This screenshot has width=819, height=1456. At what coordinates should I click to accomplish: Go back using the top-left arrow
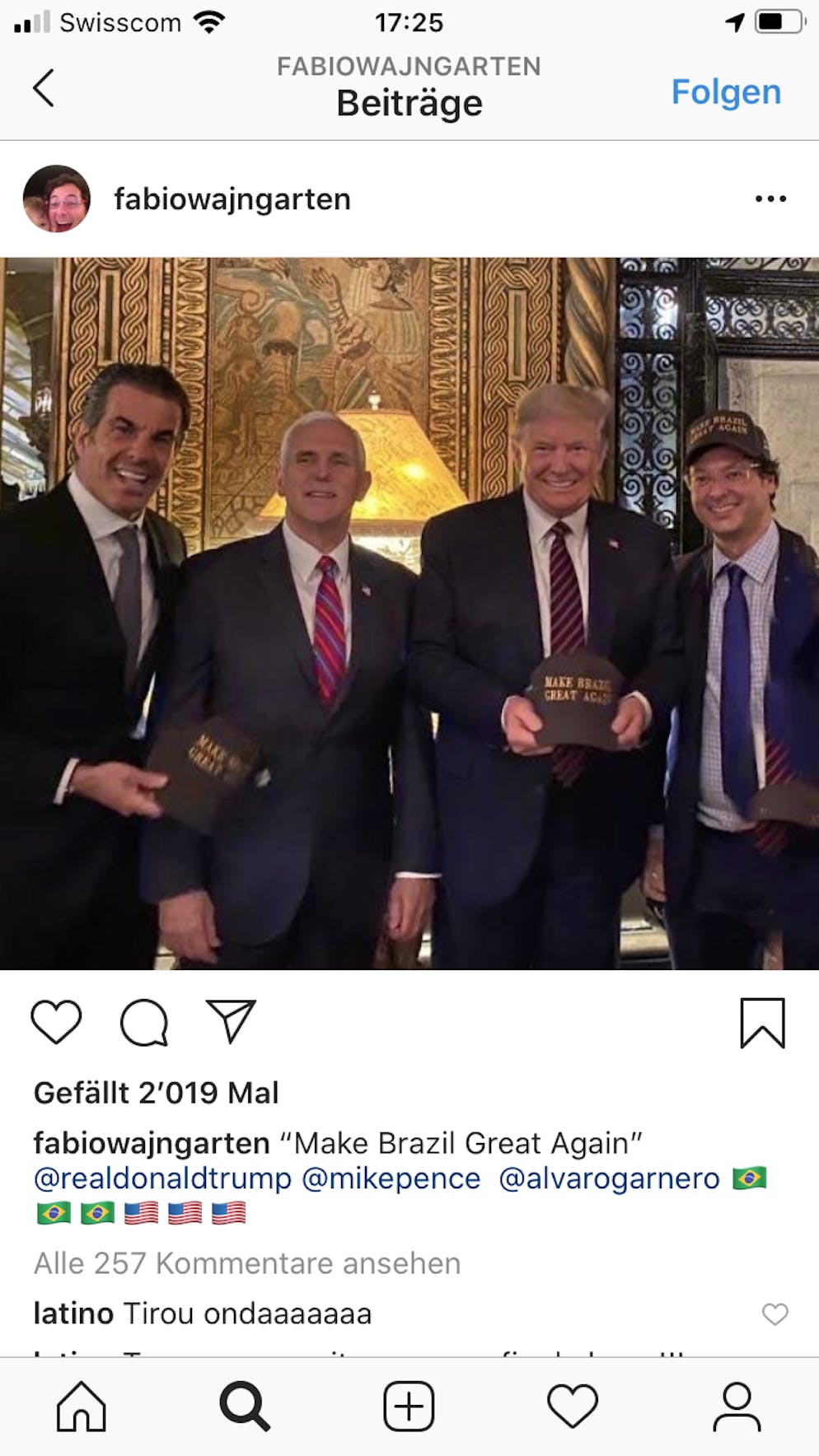coord(44,88)
